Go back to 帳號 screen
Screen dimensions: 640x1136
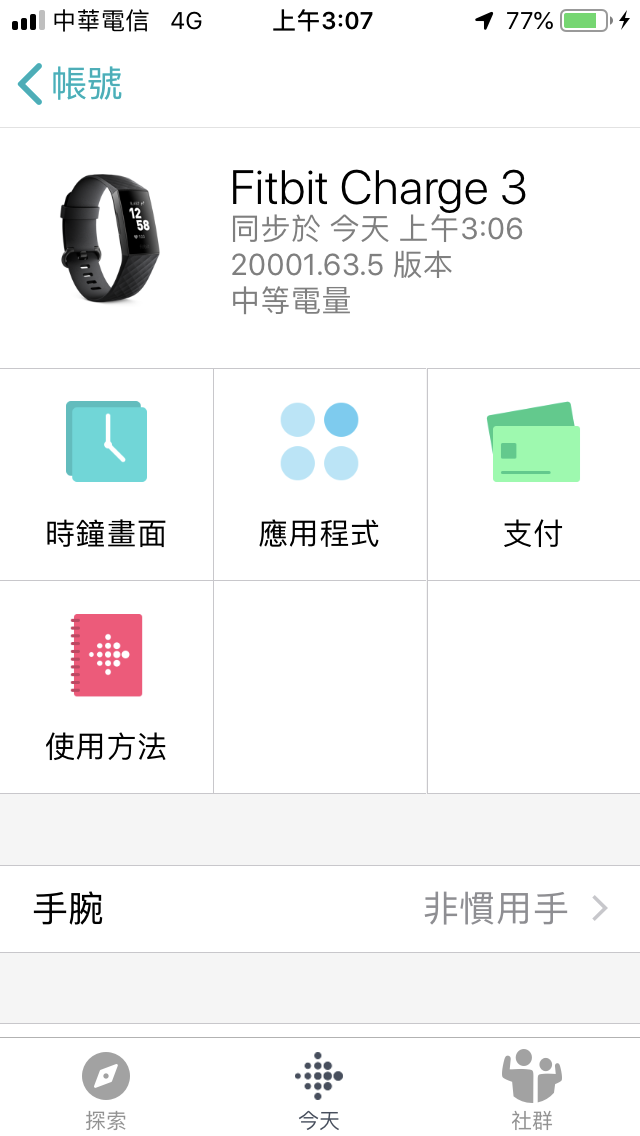[70, 84]
